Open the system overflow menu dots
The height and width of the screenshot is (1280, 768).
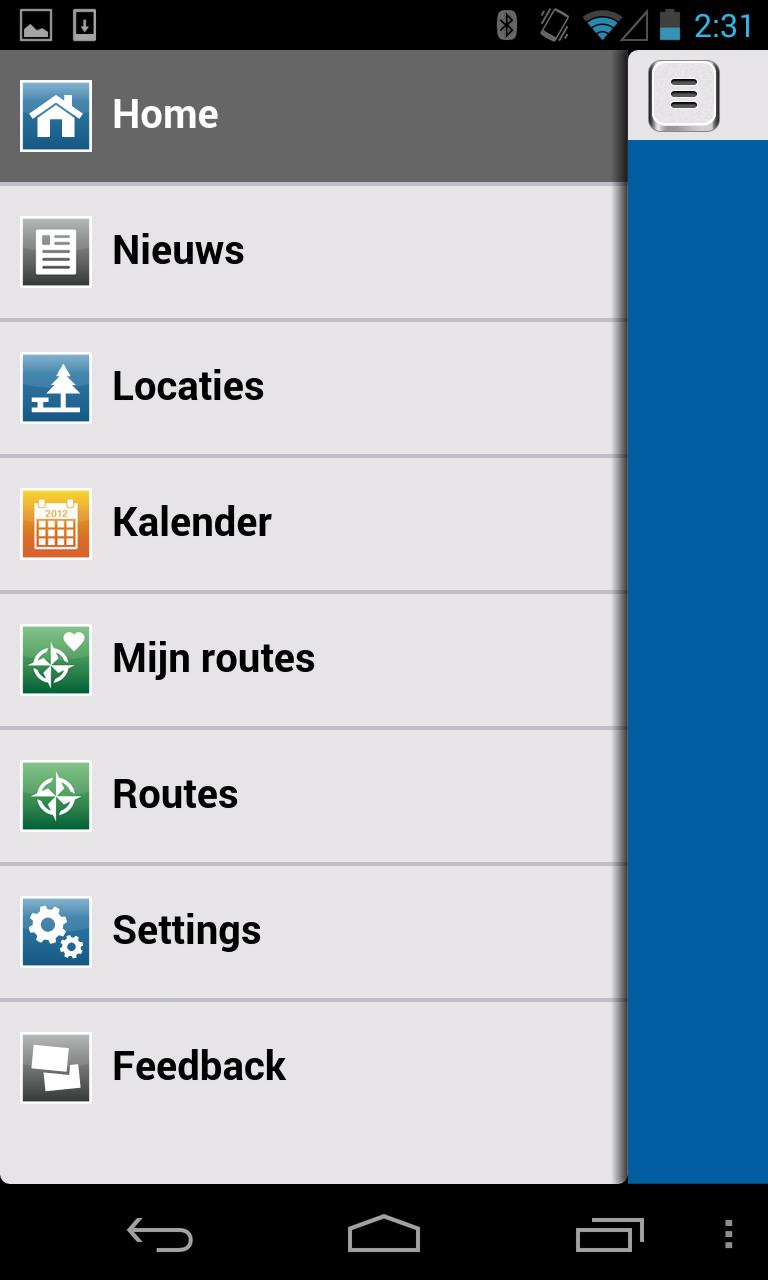click(x=728, y=1236)
